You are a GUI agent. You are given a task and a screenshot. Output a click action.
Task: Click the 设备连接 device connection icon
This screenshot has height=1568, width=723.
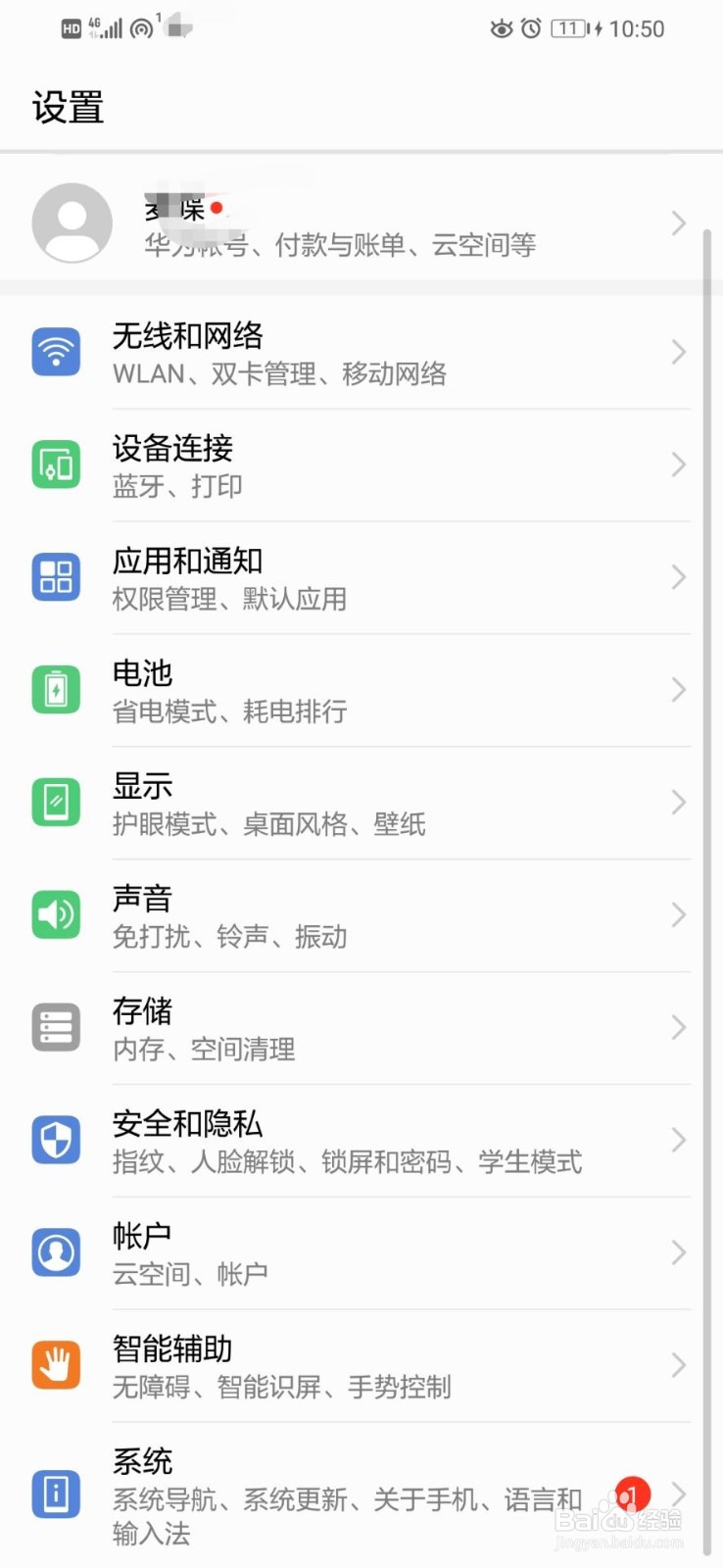(56, 464)
